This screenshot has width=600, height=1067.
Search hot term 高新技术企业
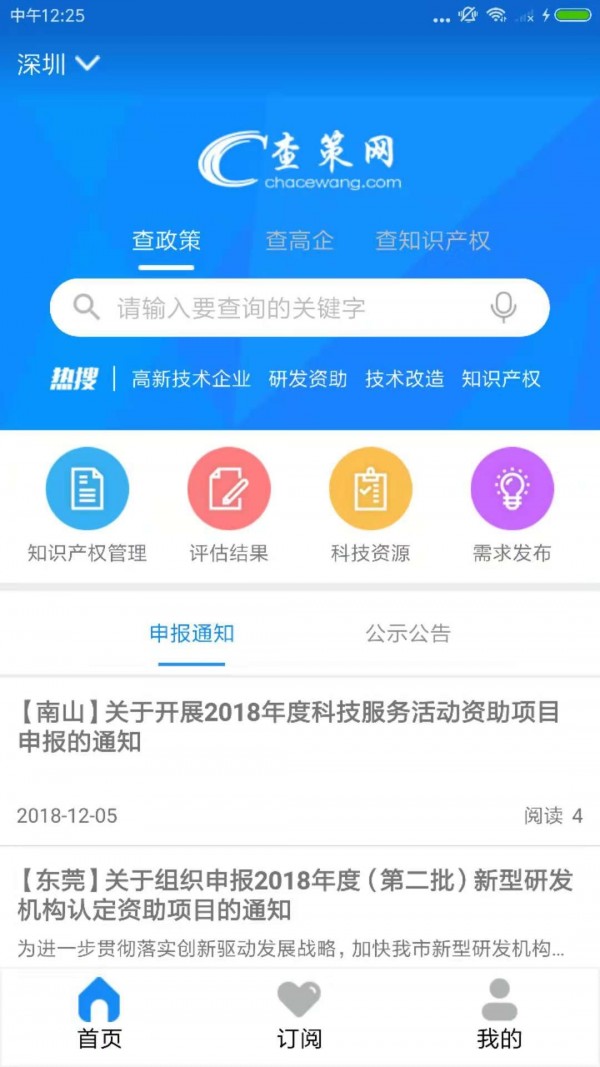click(191, 379)
